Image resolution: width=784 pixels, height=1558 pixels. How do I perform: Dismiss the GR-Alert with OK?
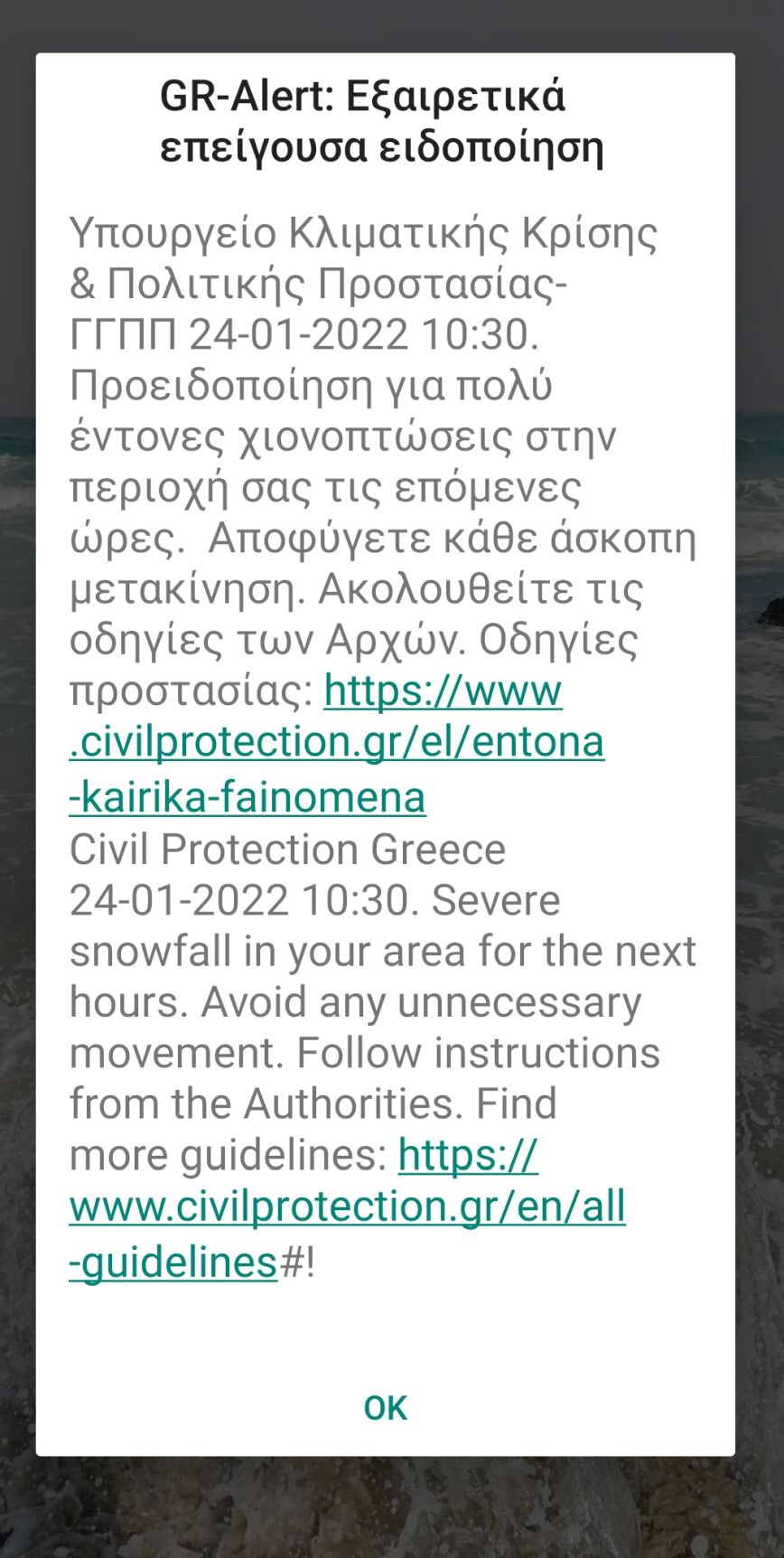(386, 1407)
